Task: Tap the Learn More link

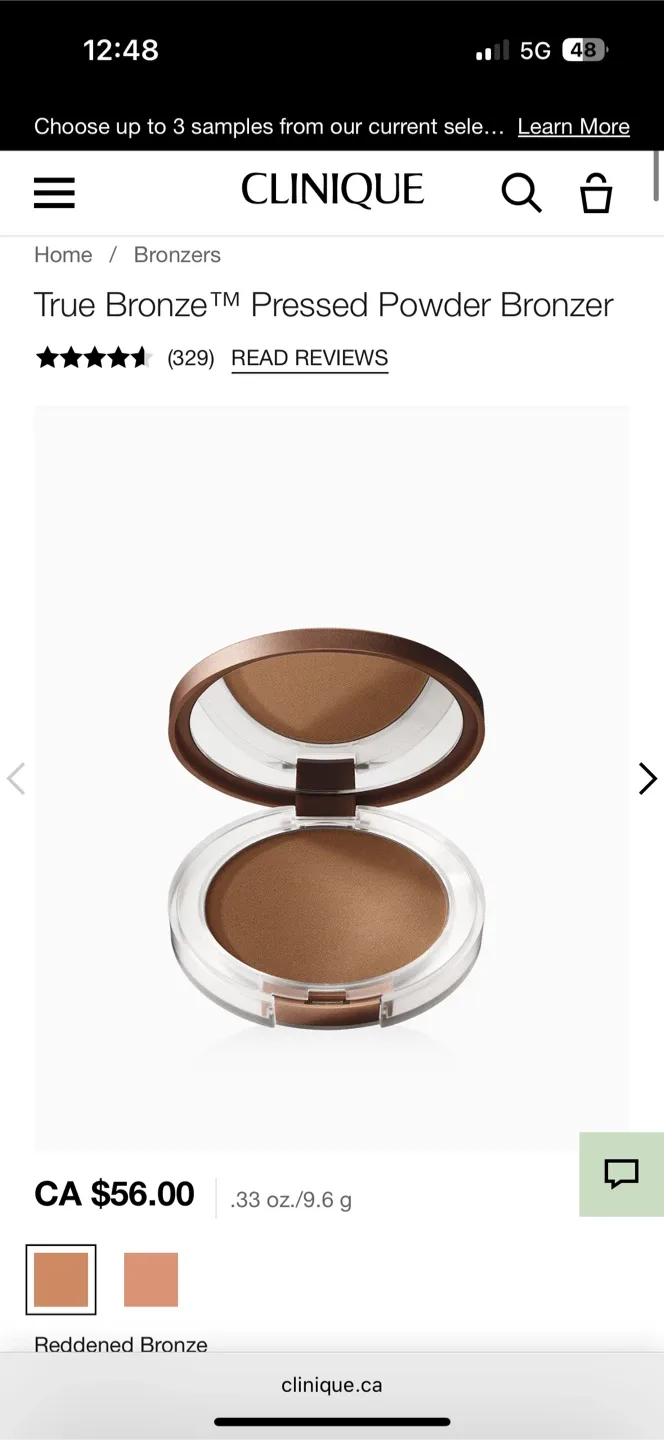Action: (x=573, y=127)
